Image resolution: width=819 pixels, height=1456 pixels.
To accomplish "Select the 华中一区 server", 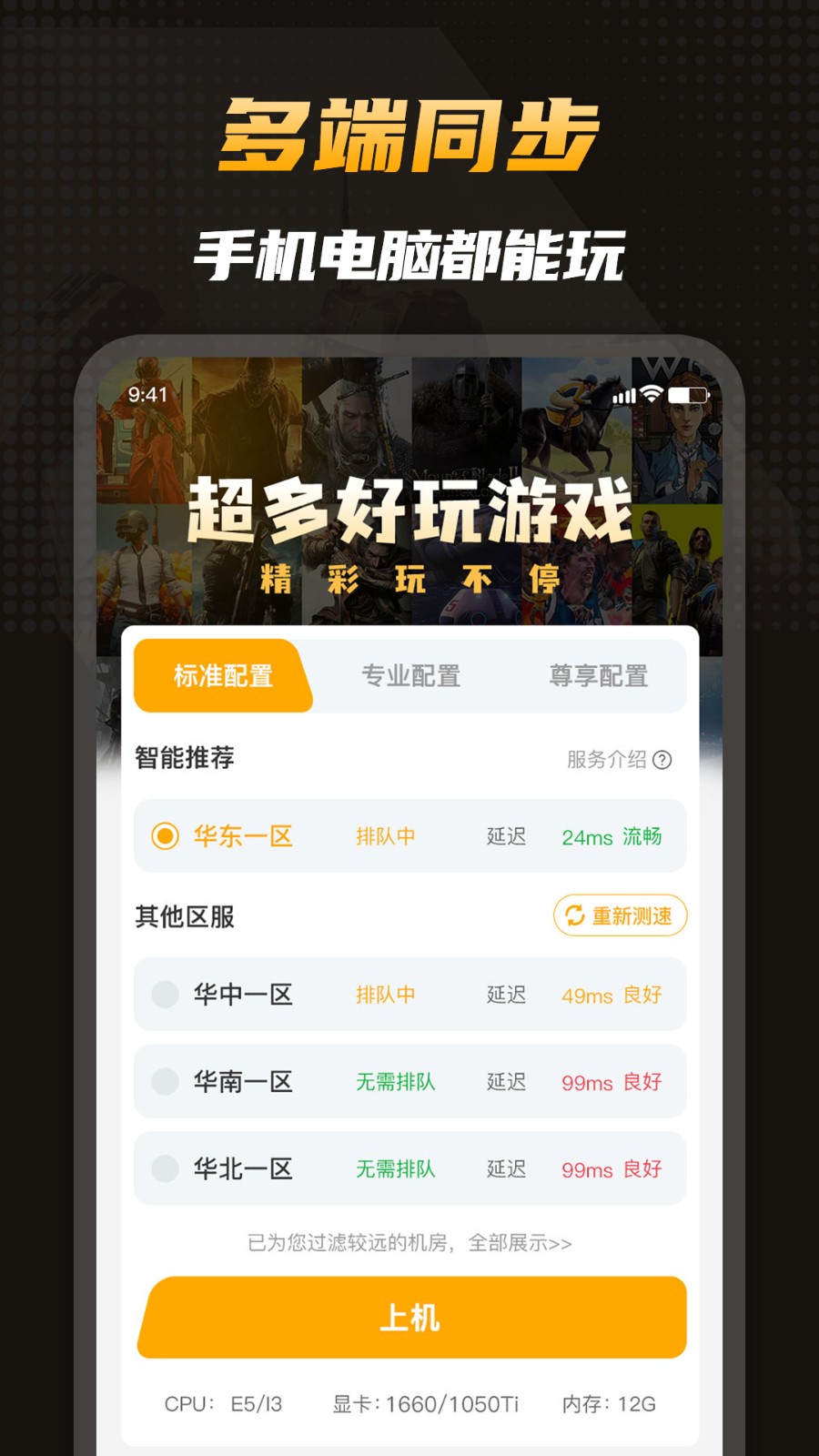I will pos(166,995).
